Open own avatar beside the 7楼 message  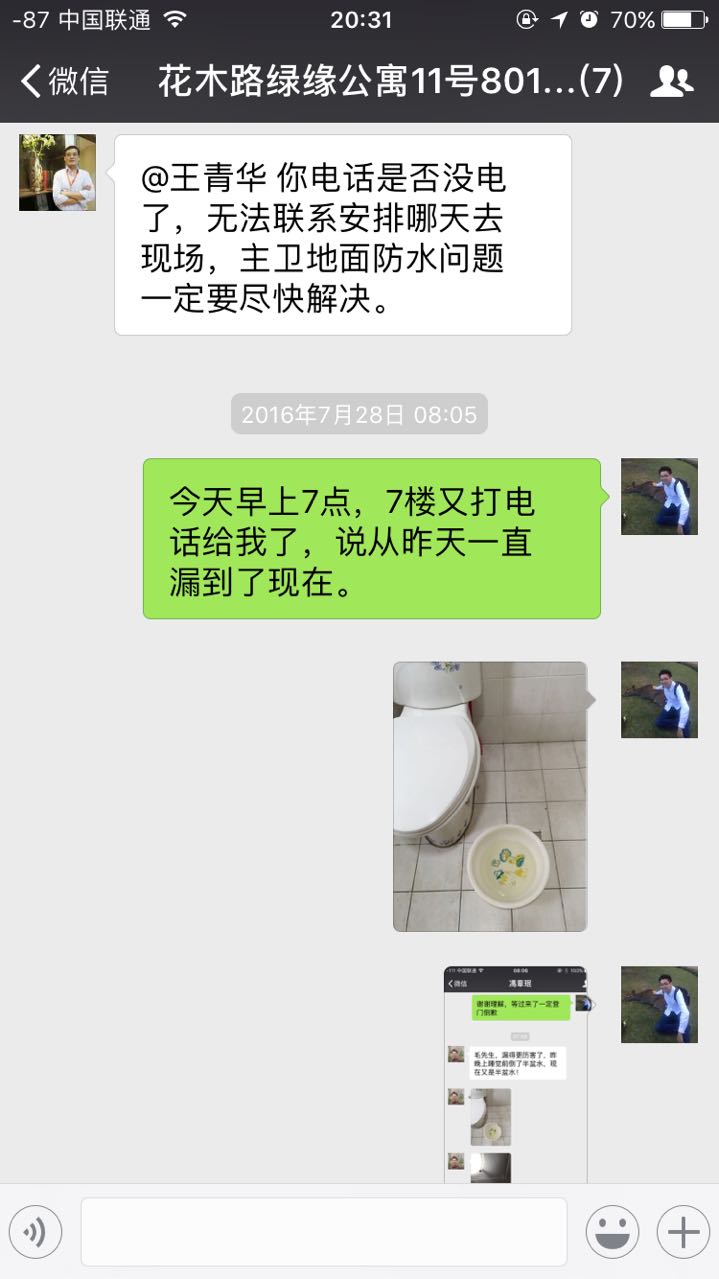[659, 496]
